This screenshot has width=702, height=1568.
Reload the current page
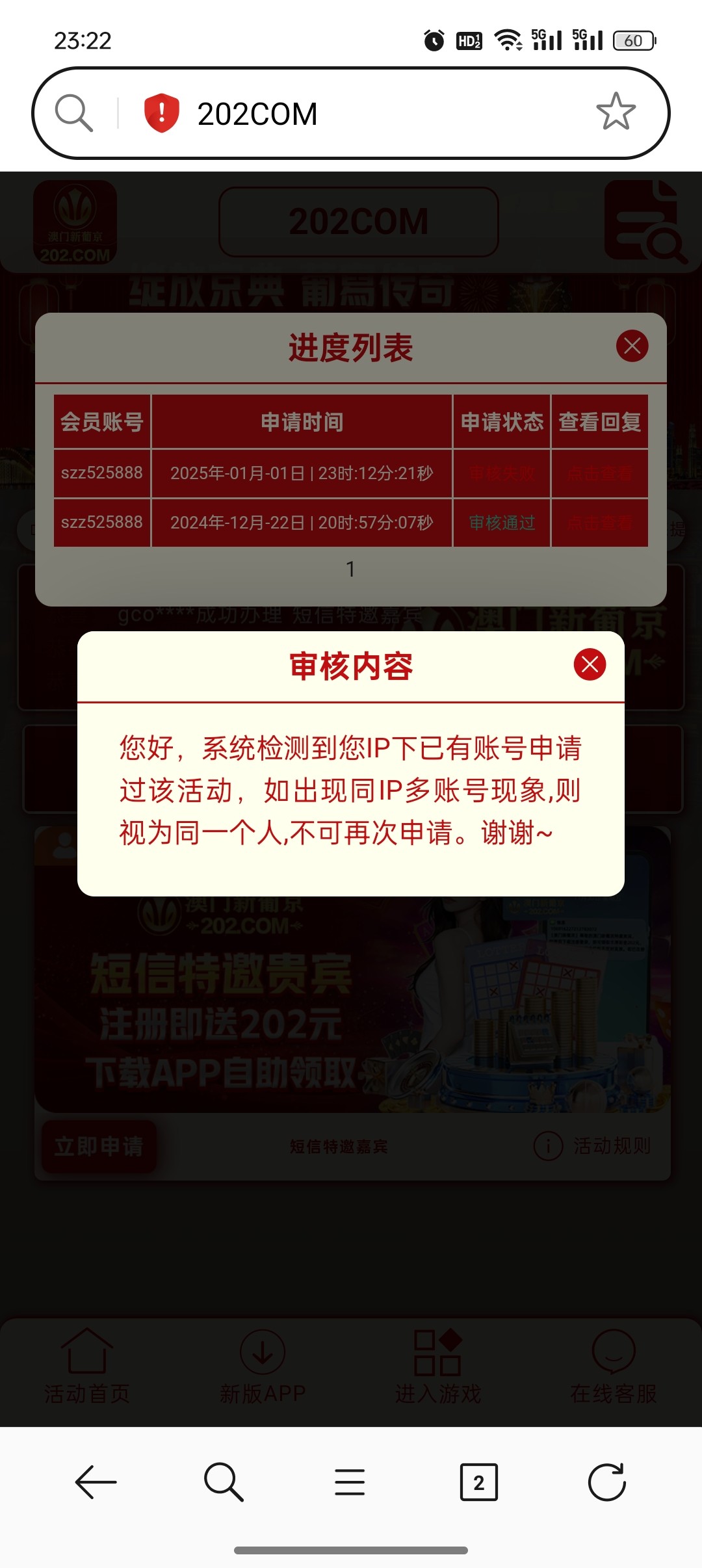(606, 1482)
